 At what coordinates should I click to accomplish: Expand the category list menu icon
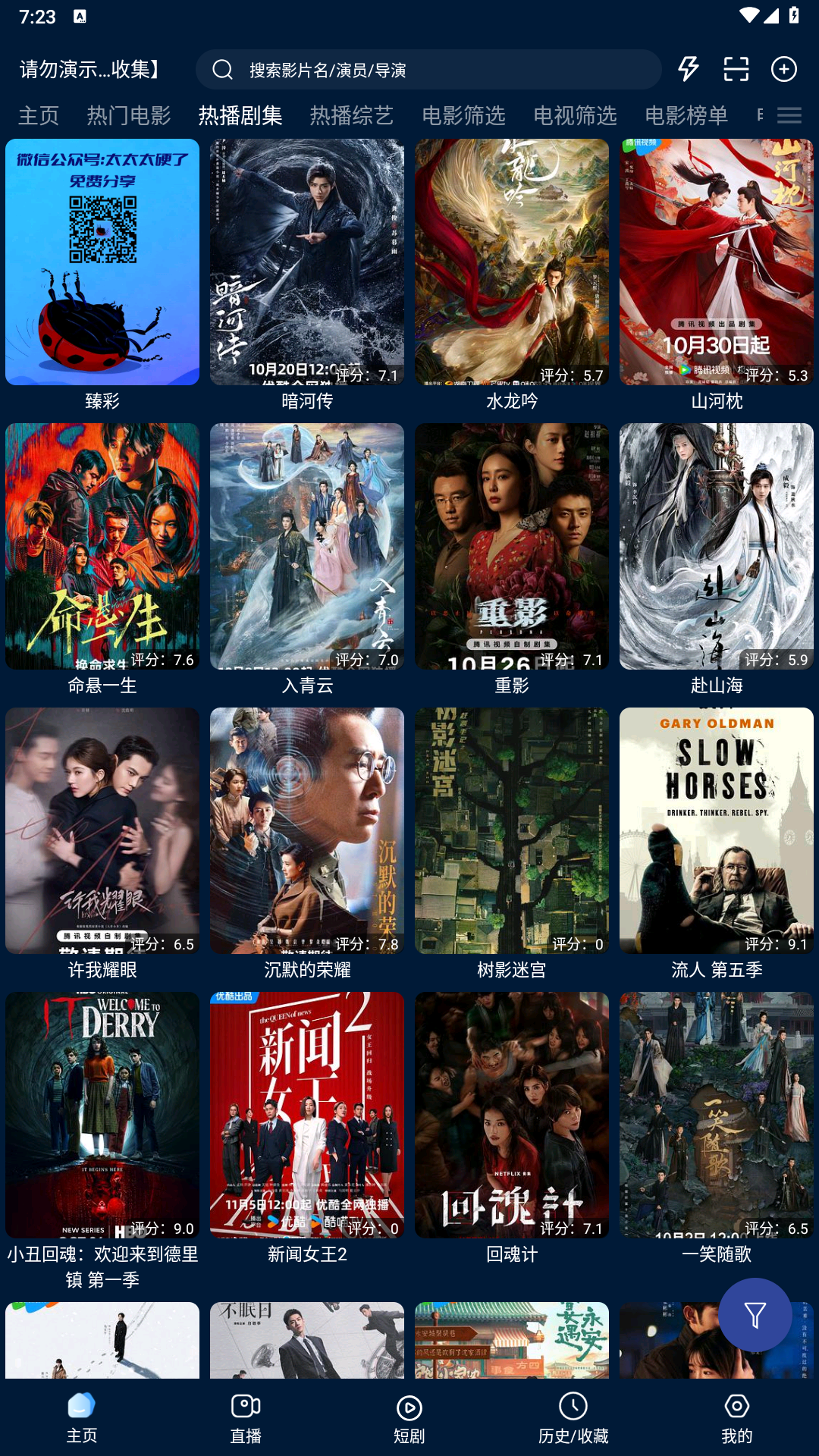pyautogui.click(x=789, y=115)
